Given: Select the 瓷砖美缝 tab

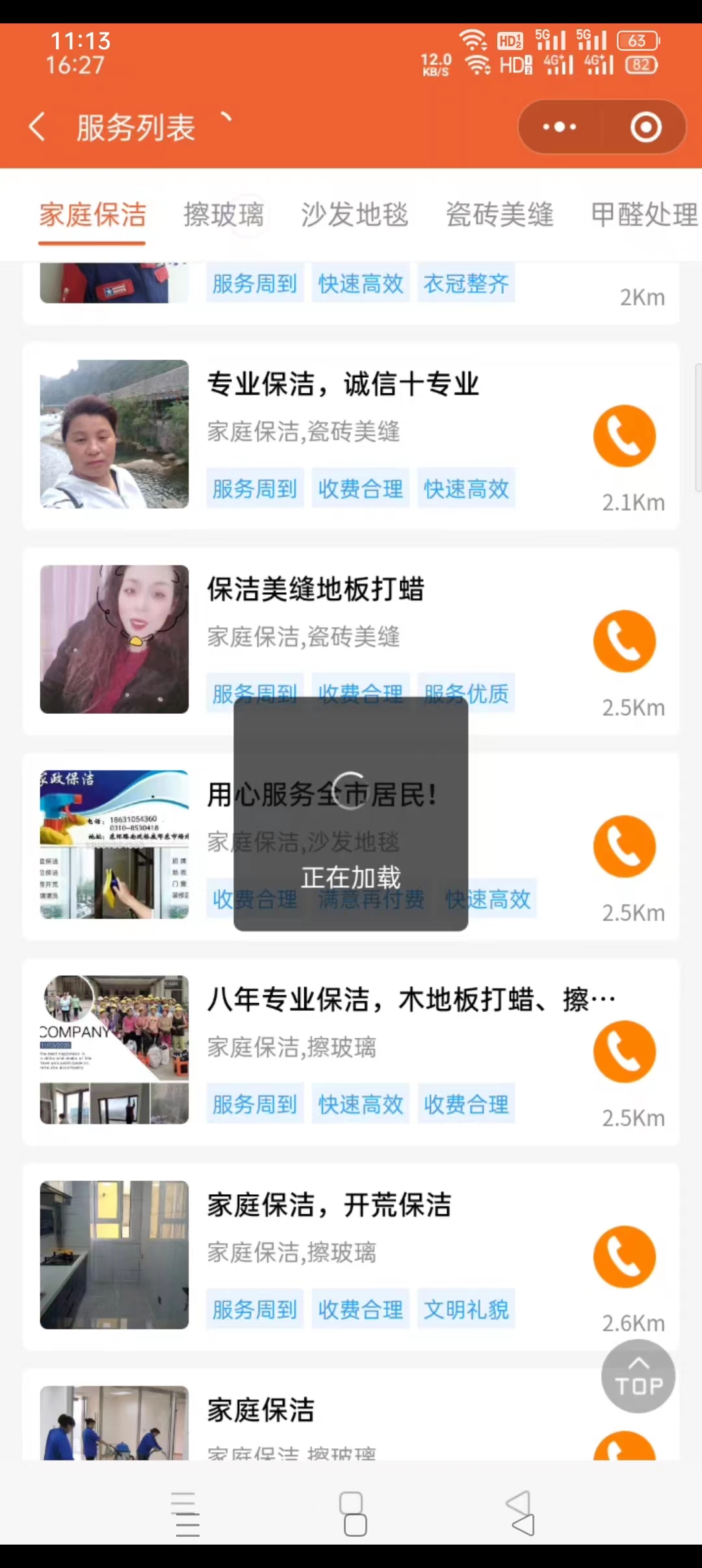Looking at the screenshot, I should (499, 215).
